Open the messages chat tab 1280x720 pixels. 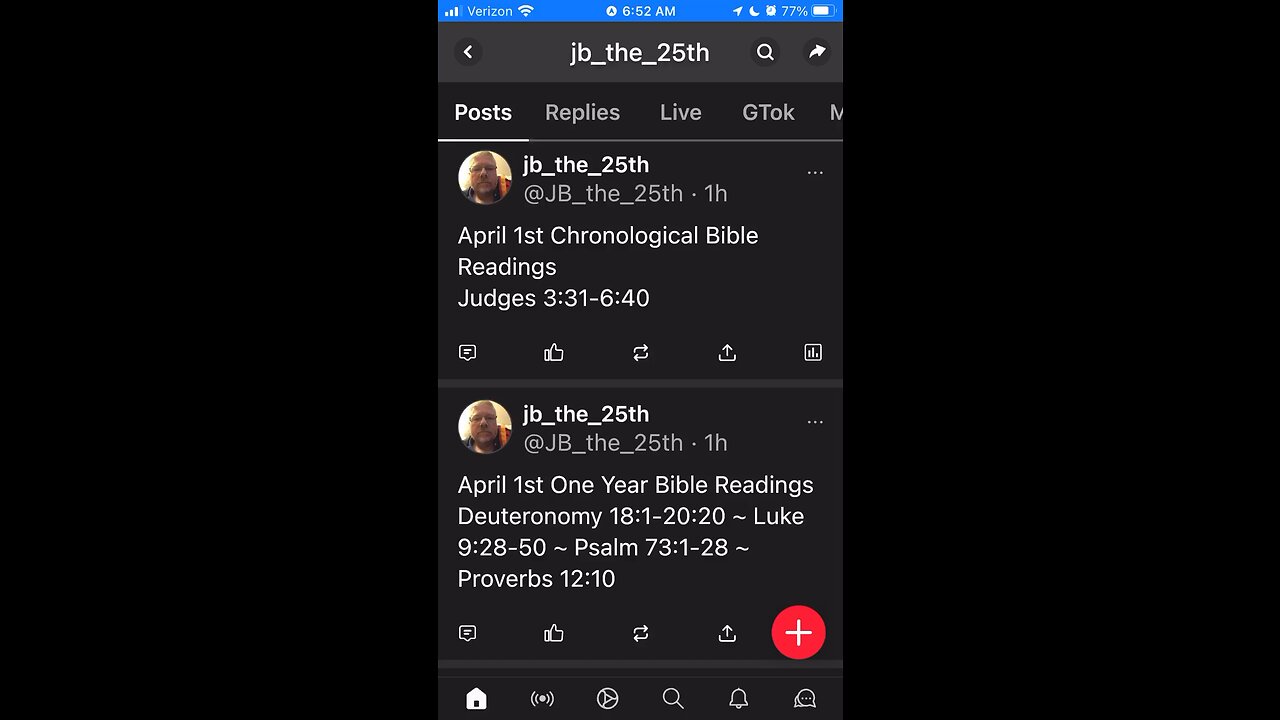804,699
